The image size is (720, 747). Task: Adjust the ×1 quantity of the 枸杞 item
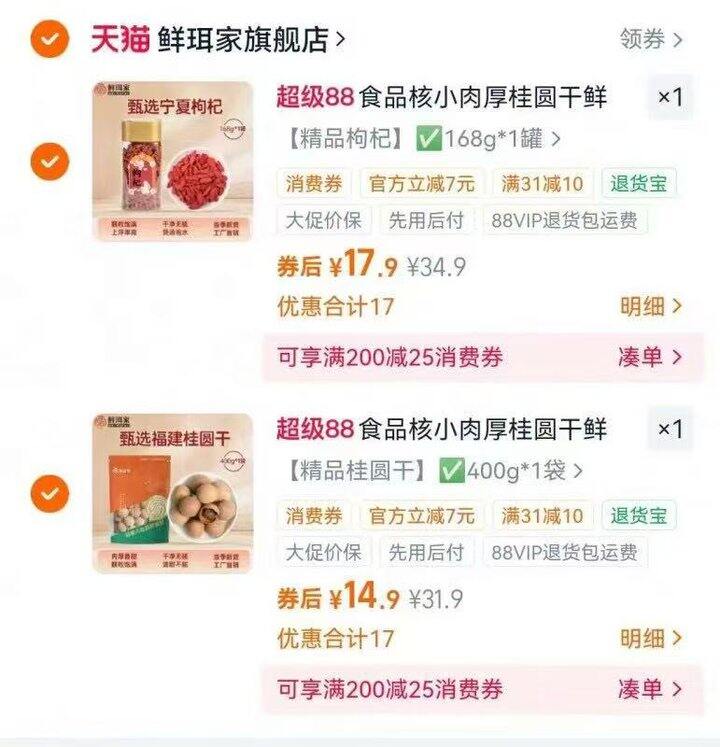tap(669, 97)
